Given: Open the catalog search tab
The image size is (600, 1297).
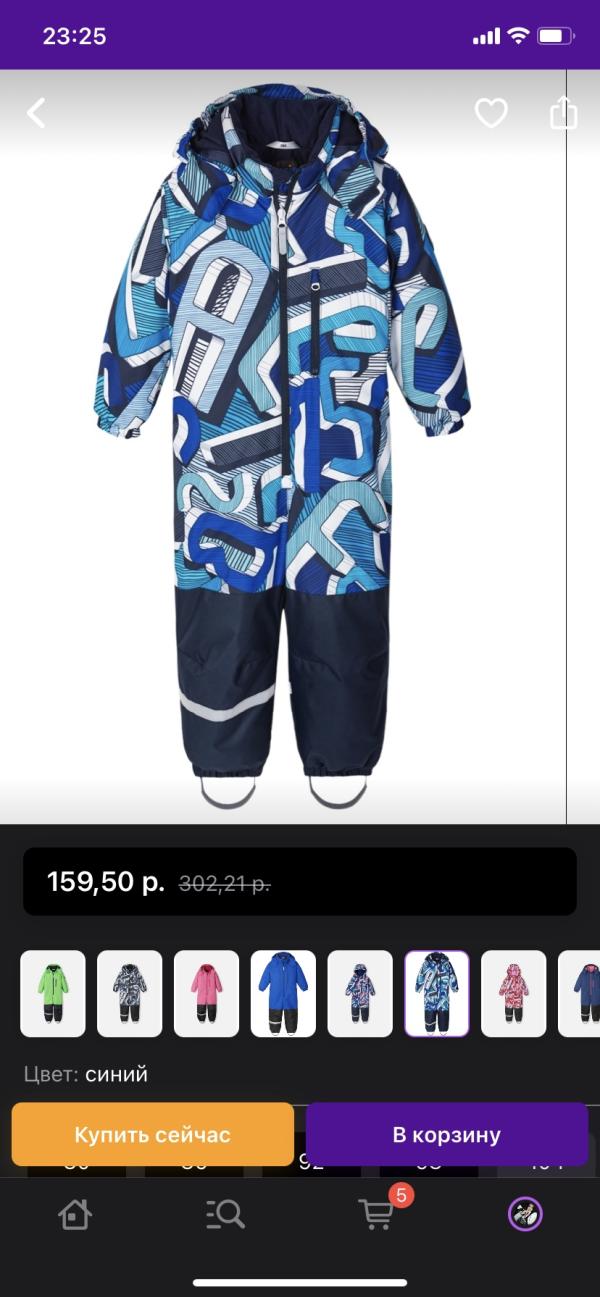Looking at the screenshot, I should tap(225, 1214).
